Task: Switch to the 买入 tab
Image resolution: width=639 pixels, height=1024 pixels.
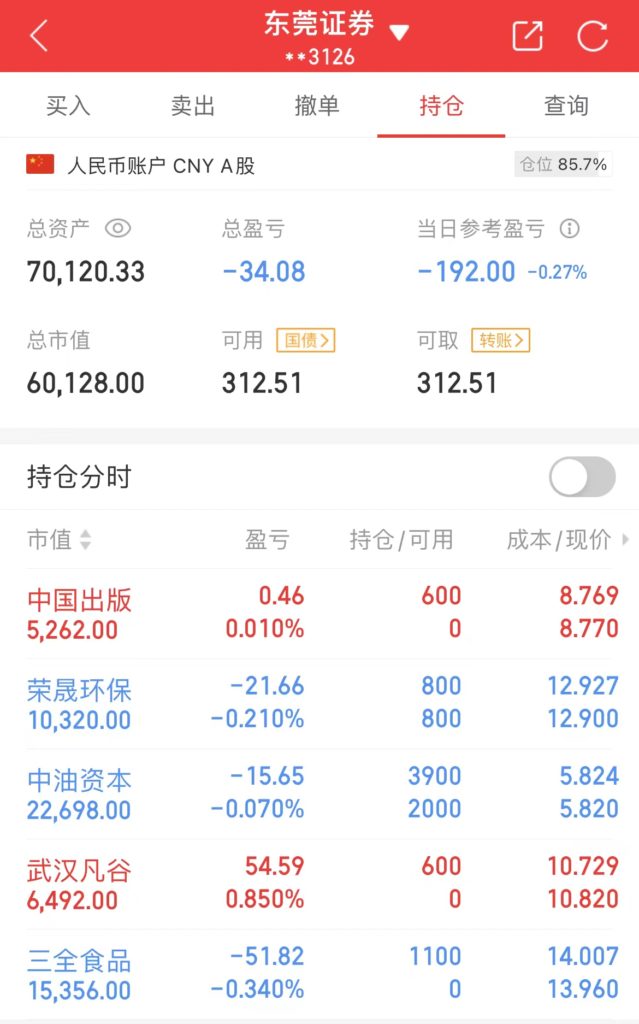Action: [68, 105]
